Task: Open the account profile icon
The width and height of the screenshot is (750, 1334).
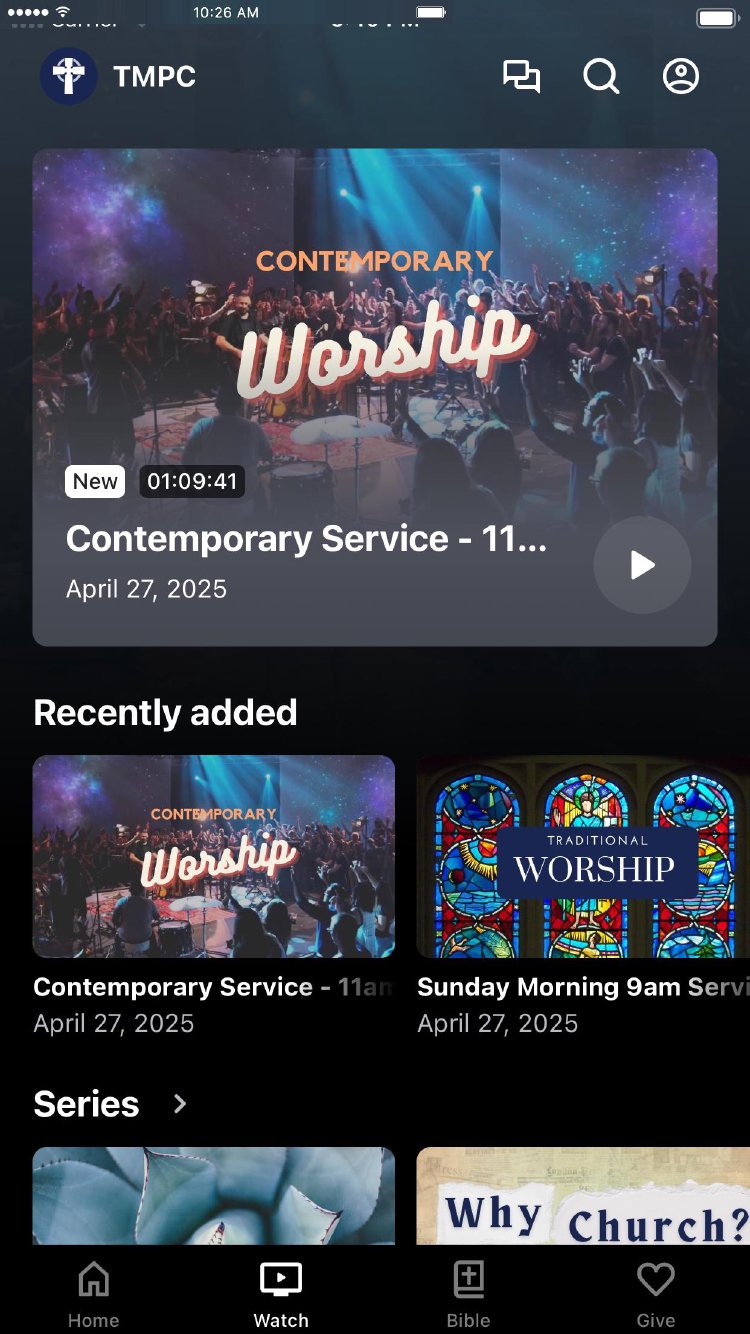Action: point(681,77)
